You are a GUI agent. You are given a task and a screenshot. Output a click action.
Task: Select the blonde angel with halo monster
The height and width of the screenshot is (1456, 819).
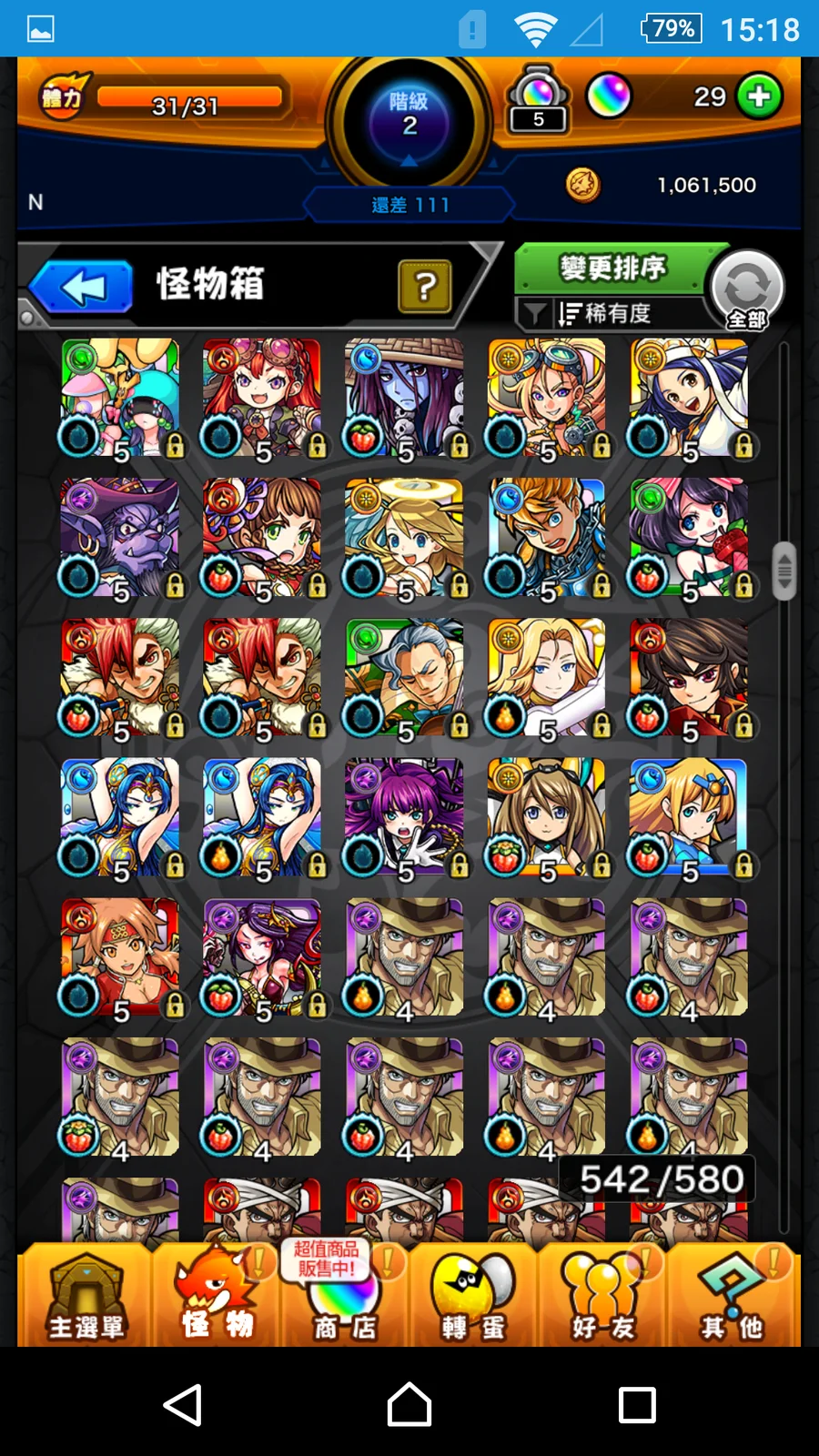404,538
